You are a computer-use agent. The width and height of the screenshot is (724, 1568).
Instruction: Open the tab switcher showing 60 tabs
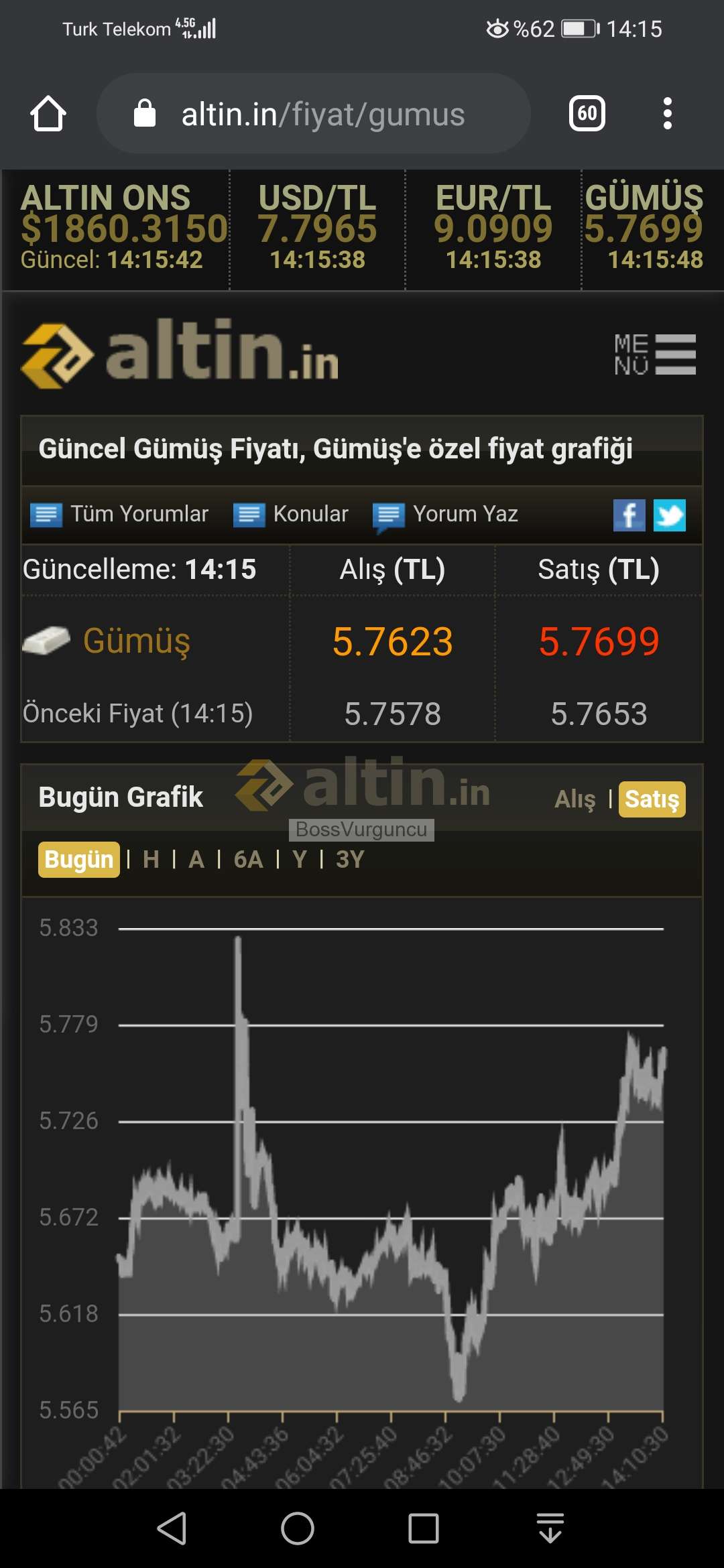(587, 113)
